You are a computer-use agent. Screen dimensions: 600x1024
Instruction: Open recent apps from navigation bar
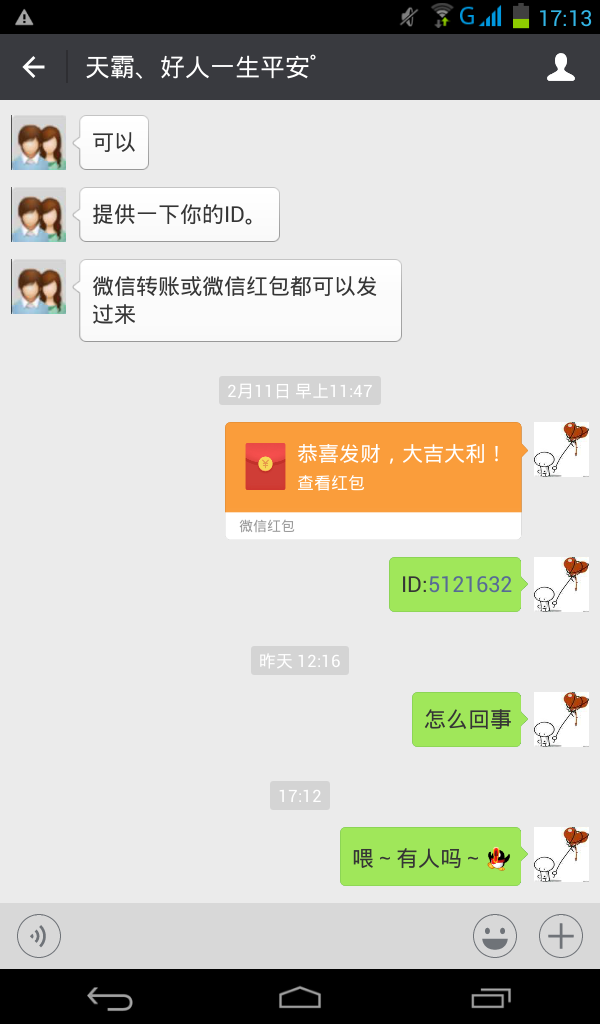click(490, 997)
